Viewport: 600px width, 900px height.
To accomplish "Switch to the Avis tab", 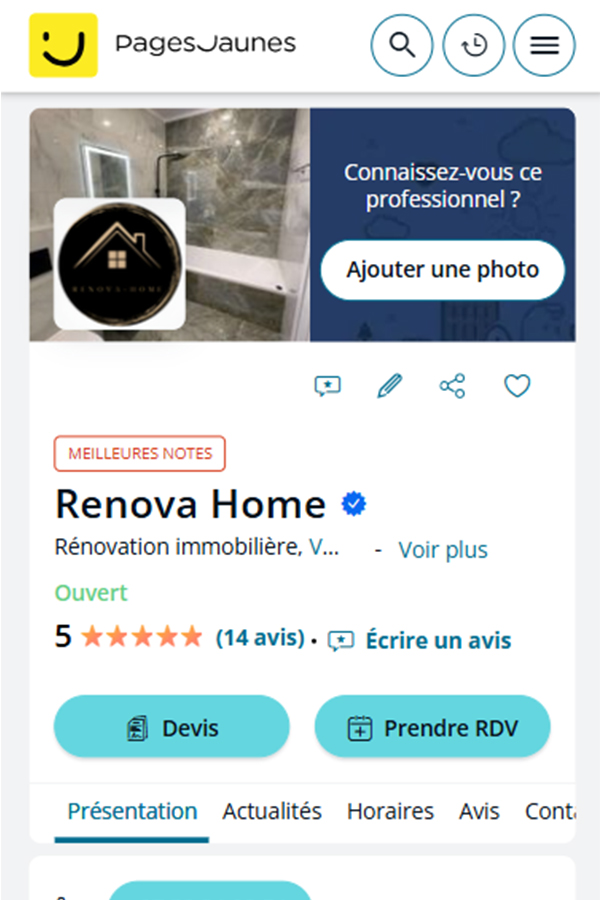I will click(479, 810).
